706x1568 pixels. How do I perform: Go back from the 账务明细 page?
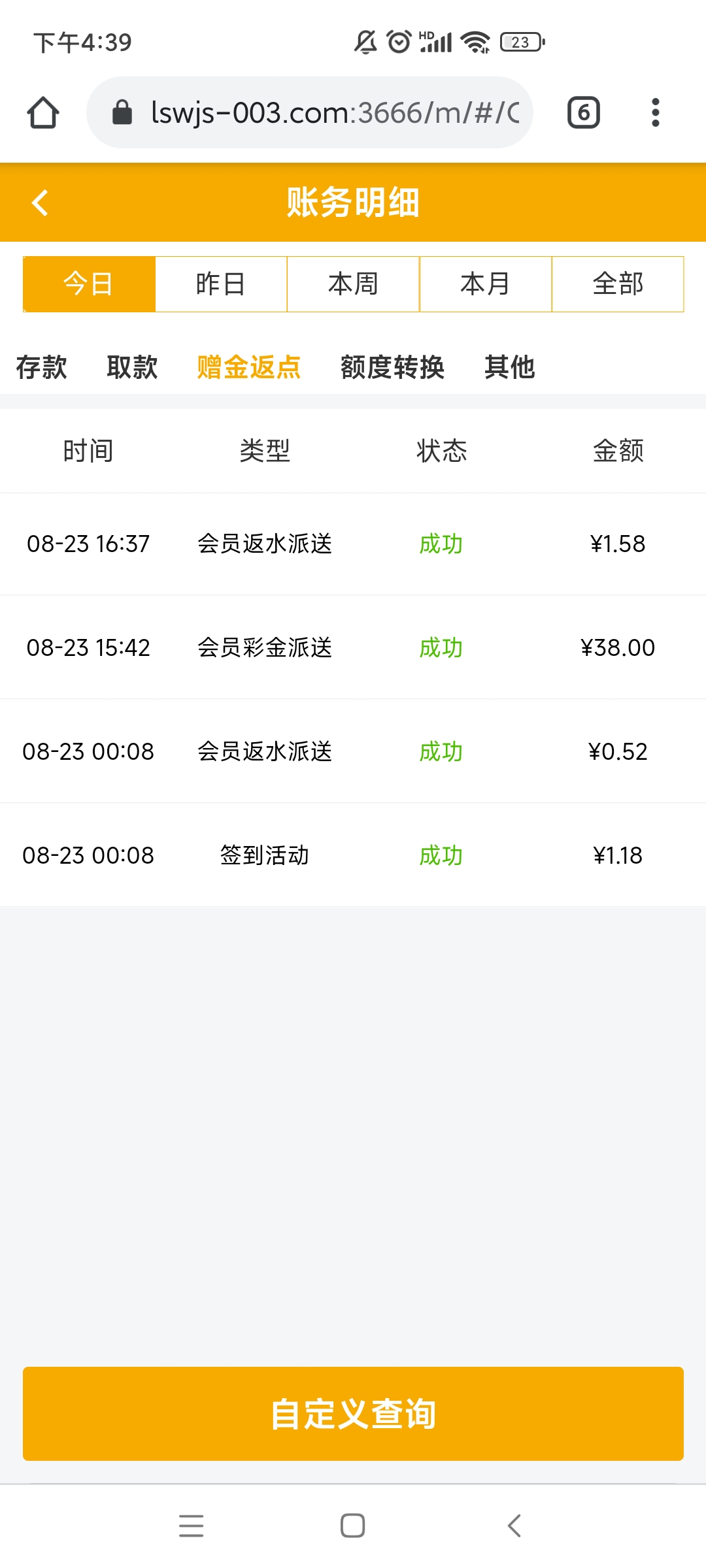click(x=41, y=203)
